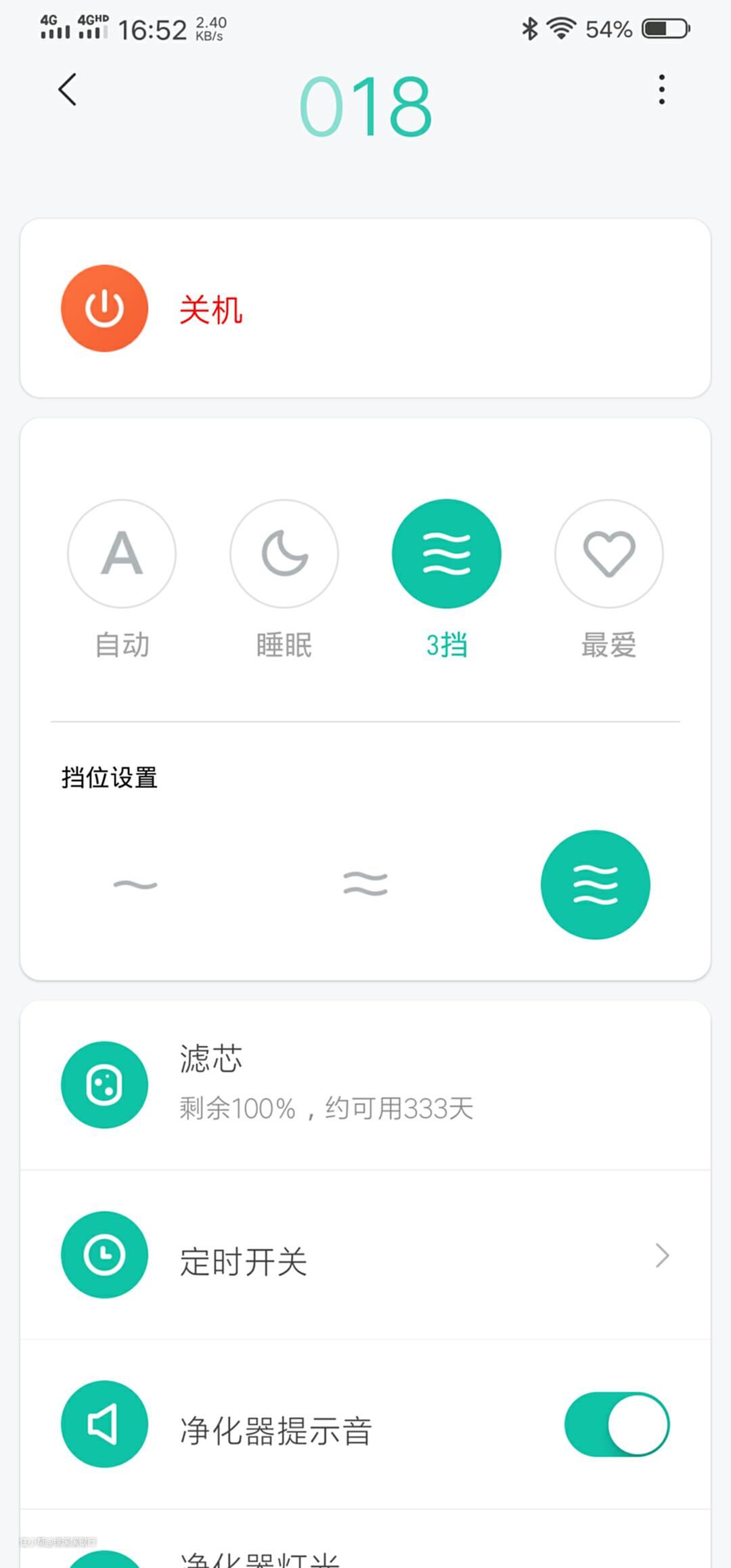
Task: Open the 滤芯 filter status row
Action: point(365,1085)
